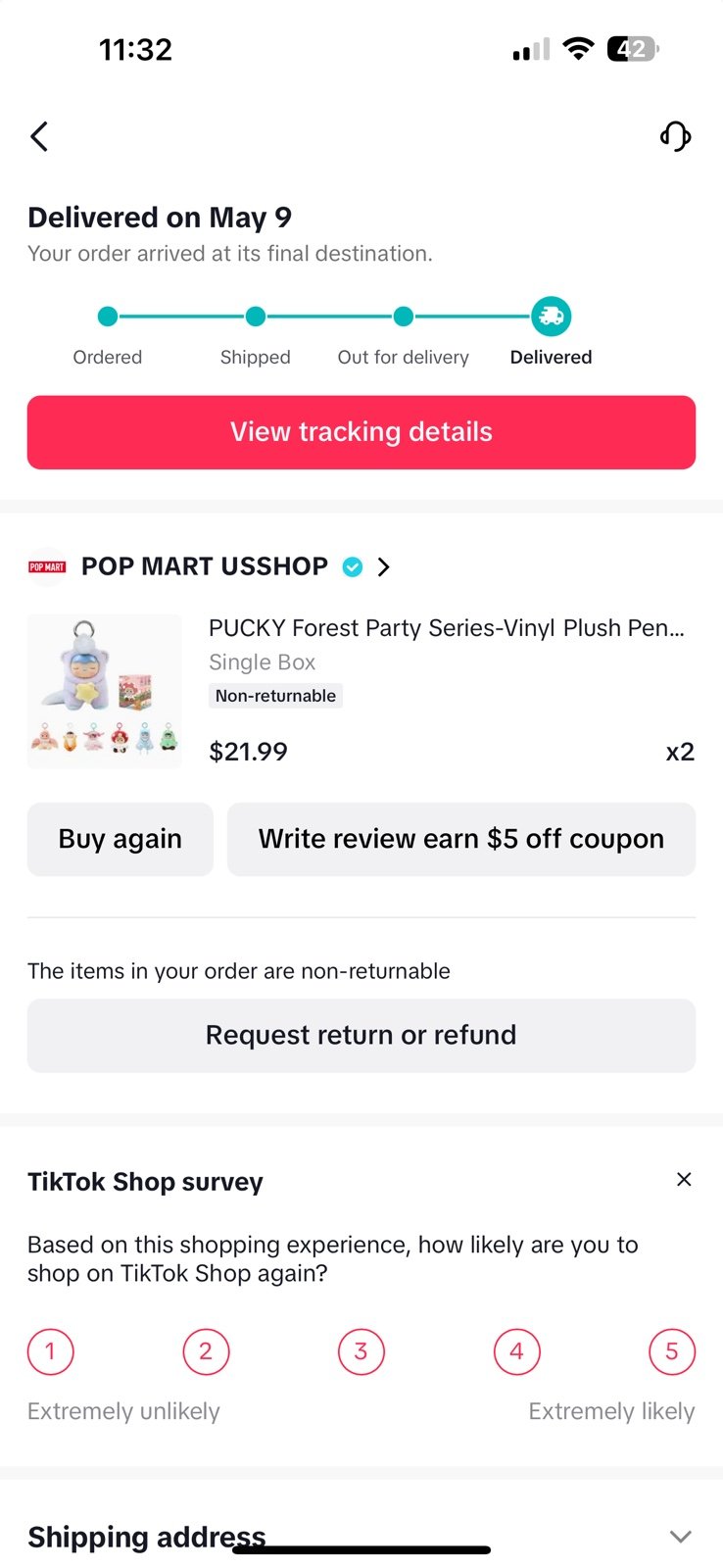
Task: View tracking details
Action: pyautogui.click(x=361, y=432)
